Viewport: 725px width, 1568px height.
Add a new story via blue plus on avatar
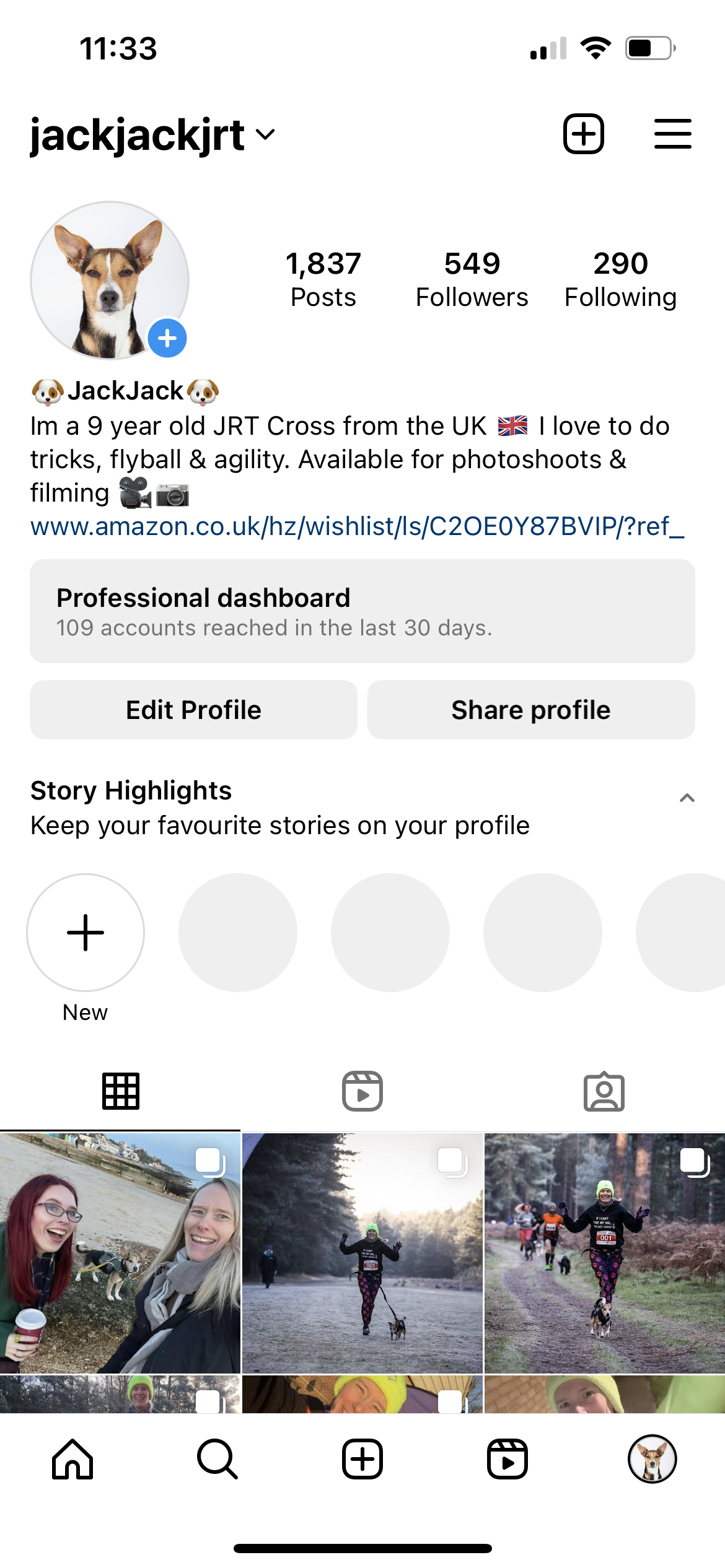[166, 338]
